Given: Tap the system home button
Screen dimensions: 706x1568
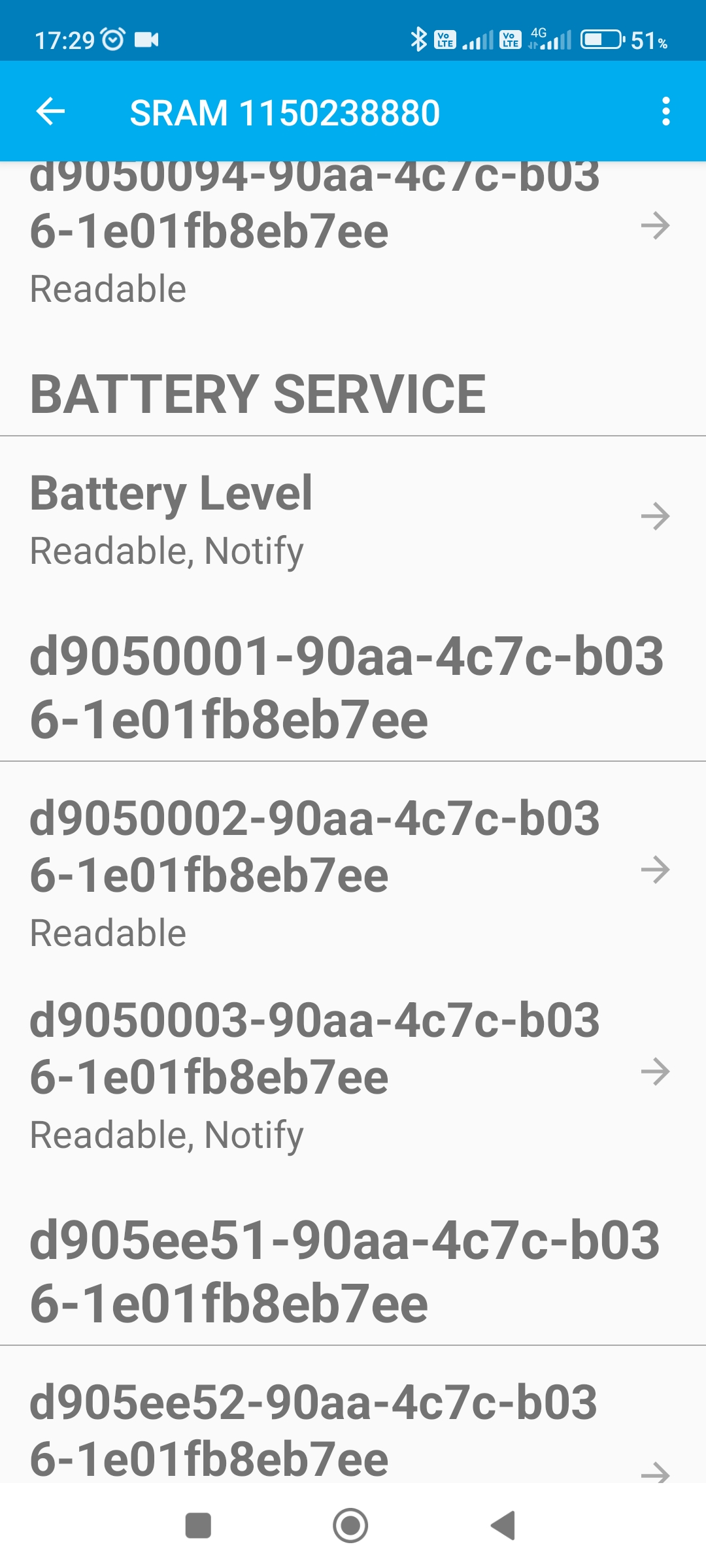Looking at the screenshot, I should (350, 1526).
